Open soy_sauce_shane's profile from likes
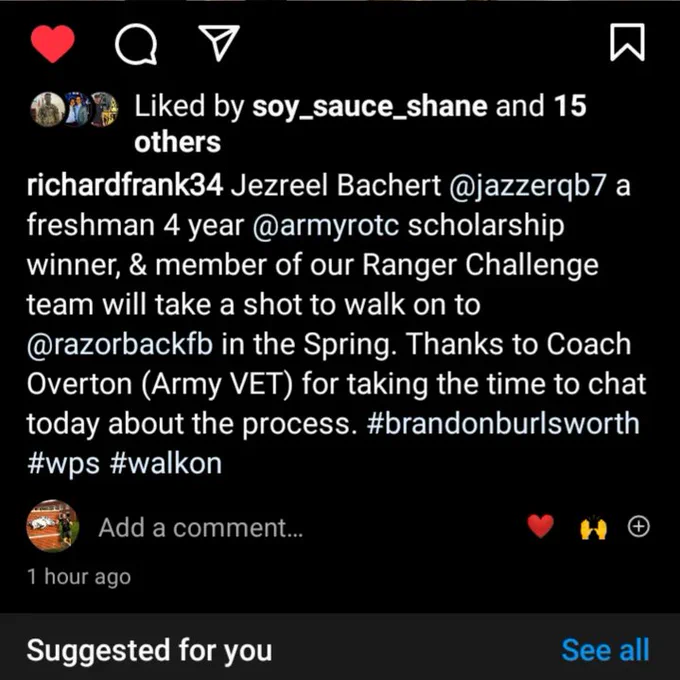 [370, 106]
